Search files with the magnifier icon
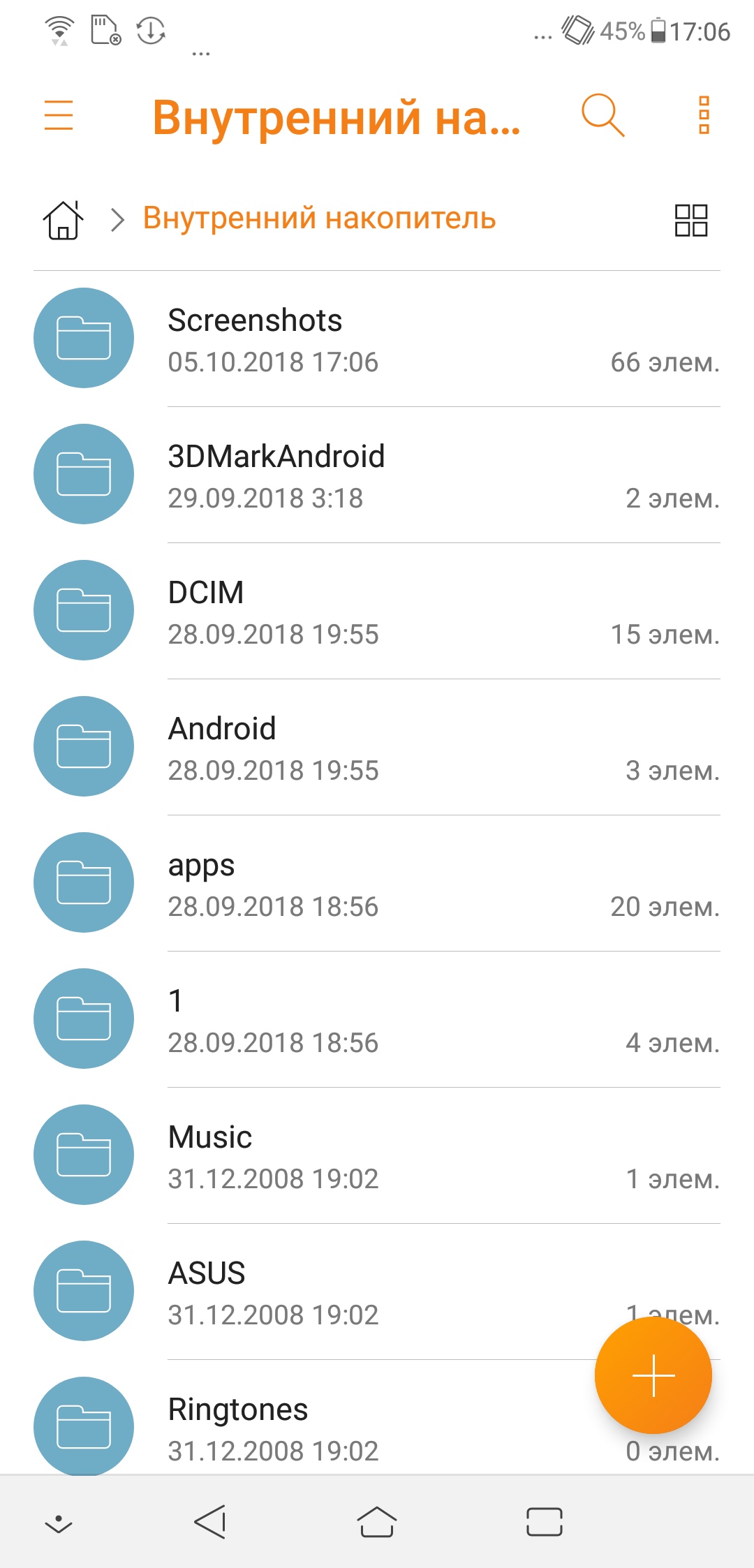Screen dimensions: 754x1568 (x=603, y=115)
